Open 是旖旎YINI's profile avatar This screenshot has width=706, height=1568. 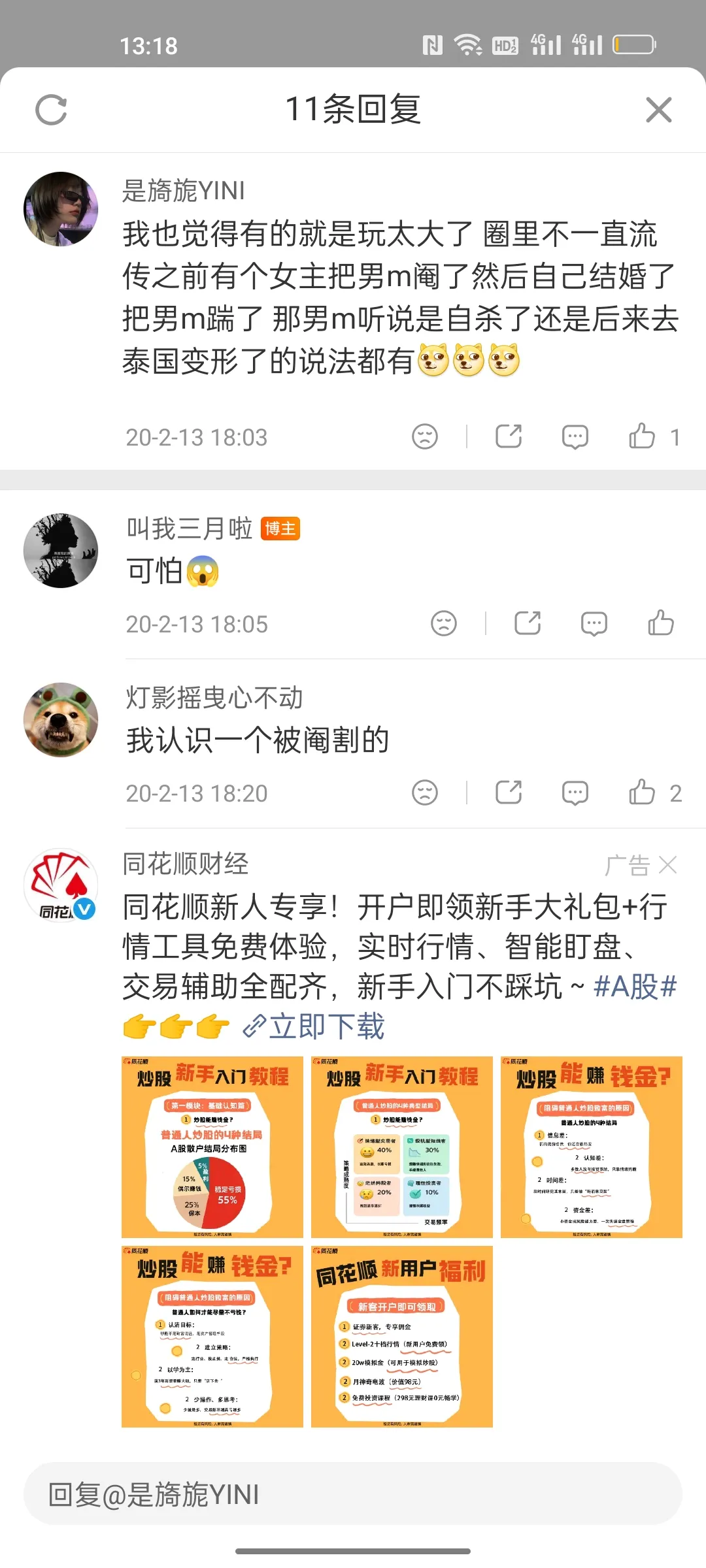[61, 209]
